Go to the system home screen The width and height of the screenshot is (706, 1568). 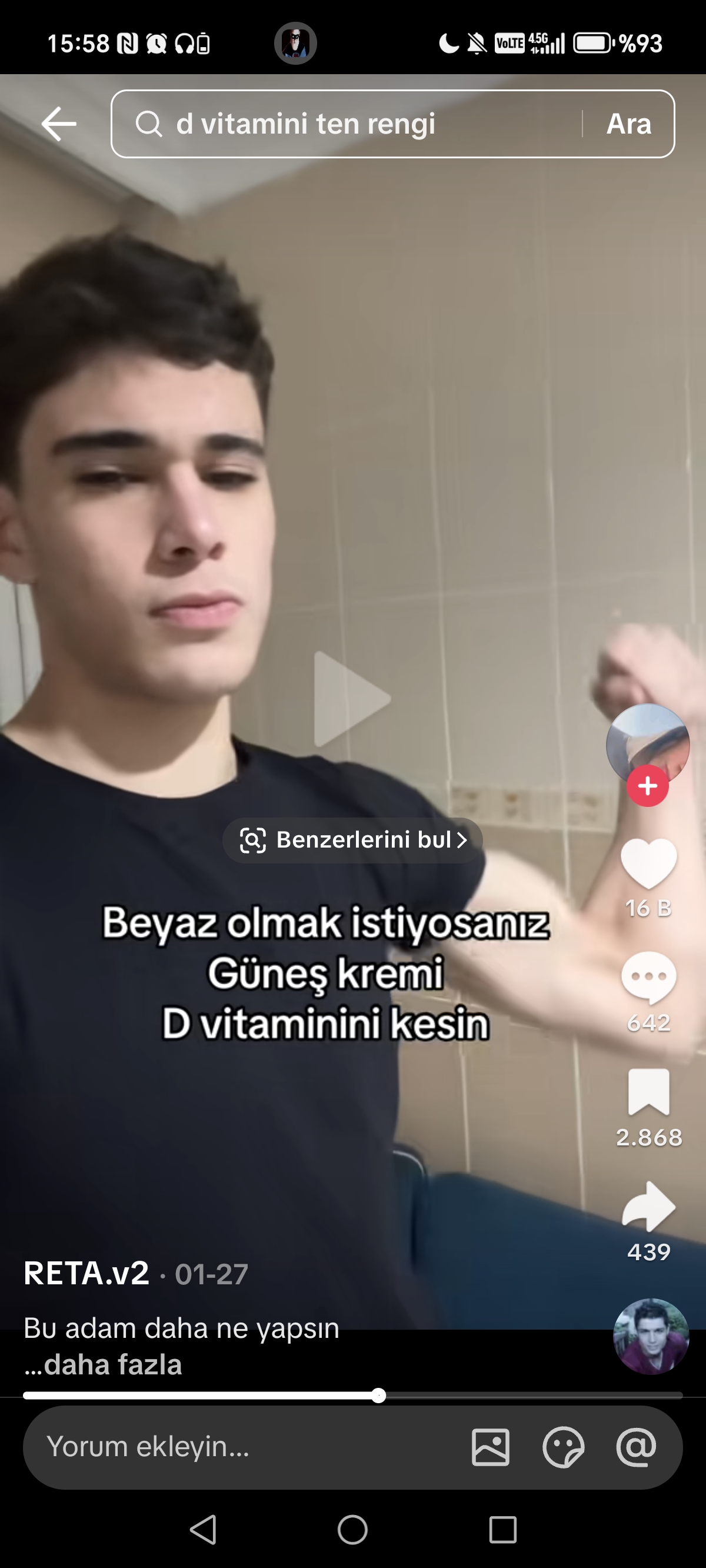coord(352,1530)
